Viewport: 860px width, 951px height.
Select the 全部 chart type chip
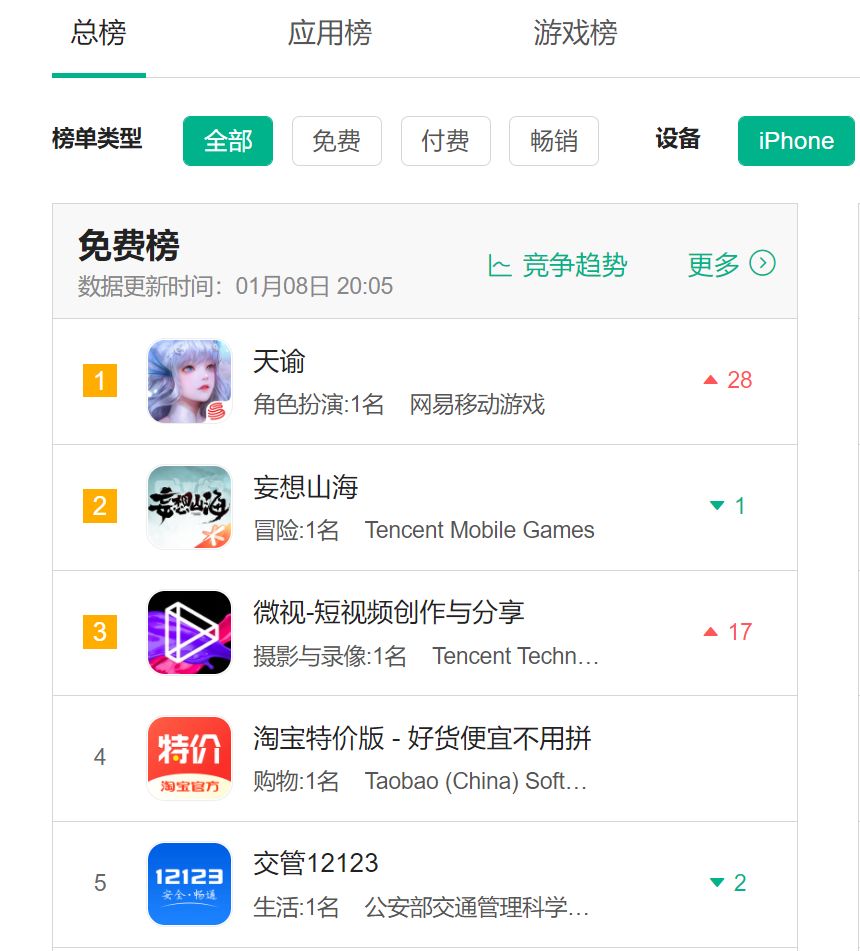coord(228,141)
